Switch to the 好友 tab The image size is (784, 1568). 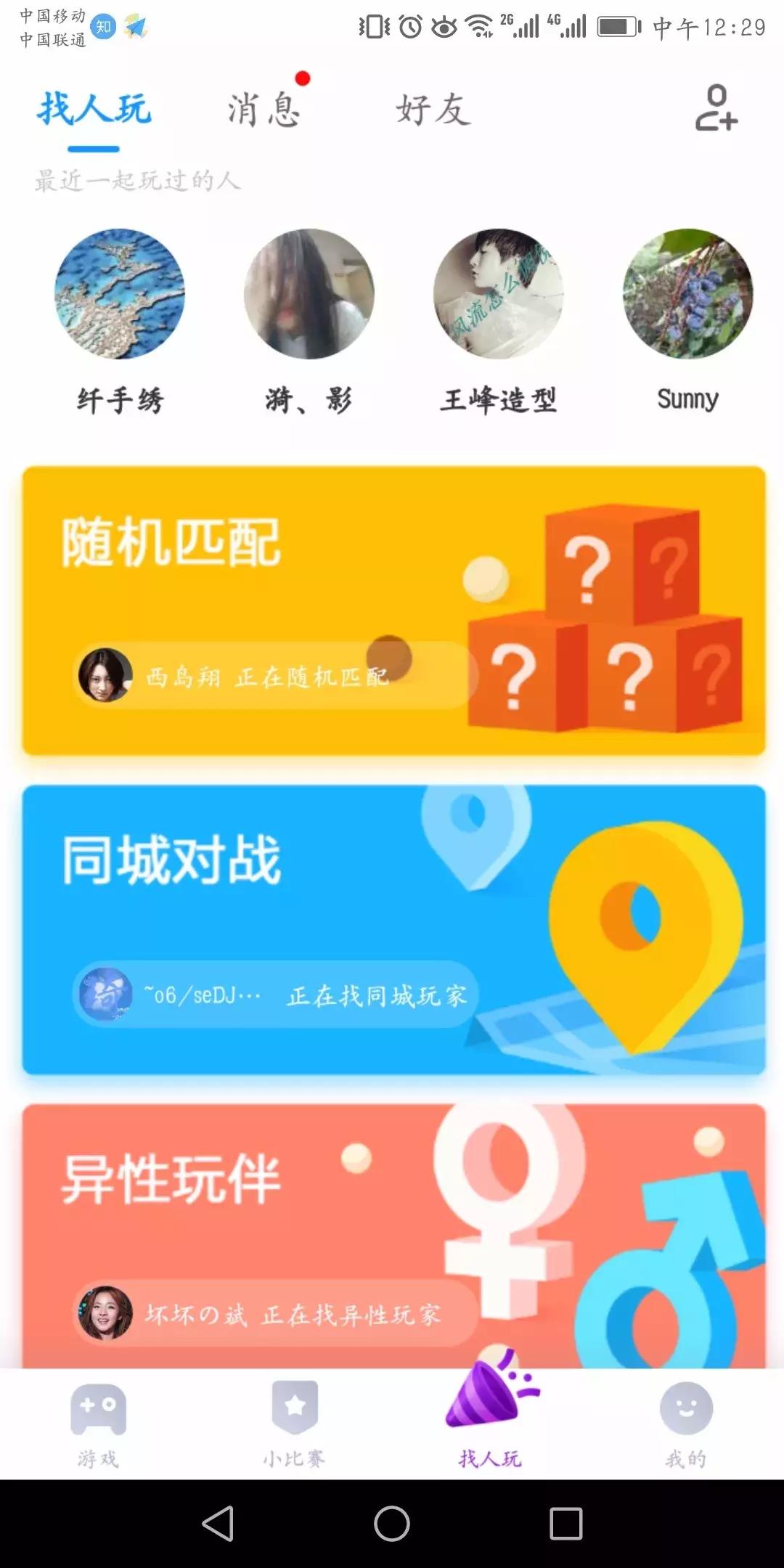point(431,109)
